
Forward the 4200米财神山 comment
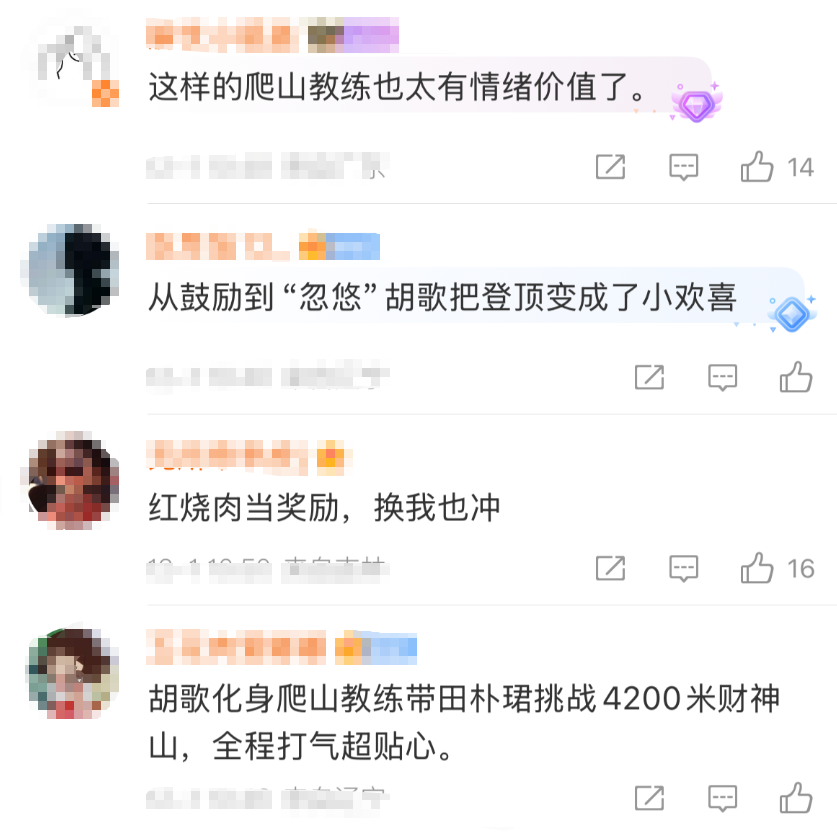coord(649,798)
